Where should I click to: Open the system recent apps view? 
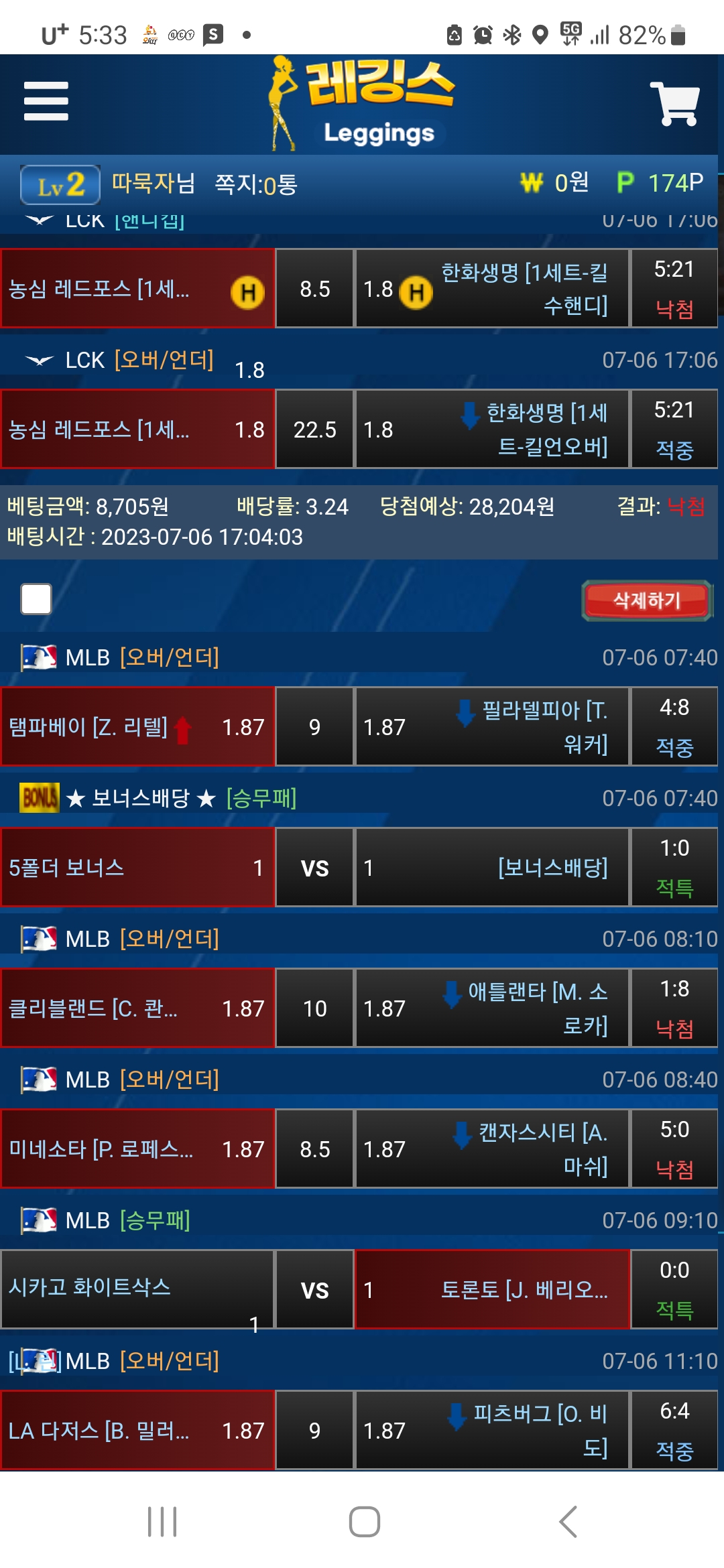point(162,1521)
